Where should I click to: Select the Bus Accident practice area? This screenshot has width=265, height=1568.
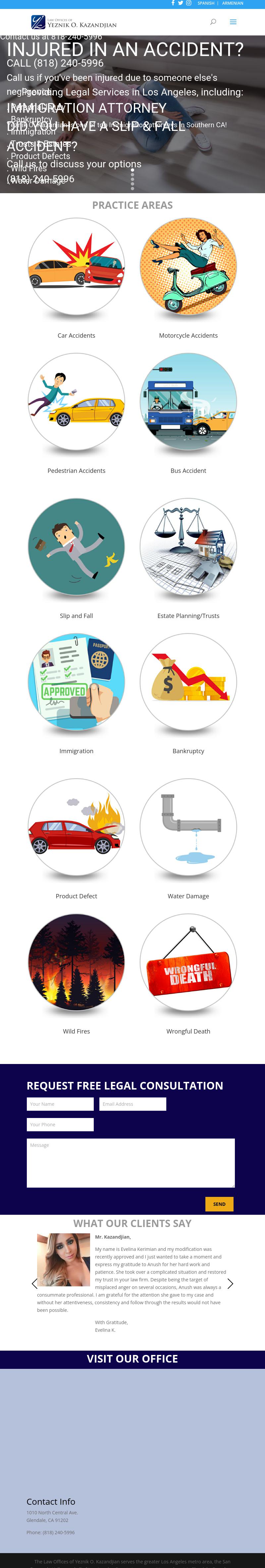pyautogui.click(x=188, y=401)
